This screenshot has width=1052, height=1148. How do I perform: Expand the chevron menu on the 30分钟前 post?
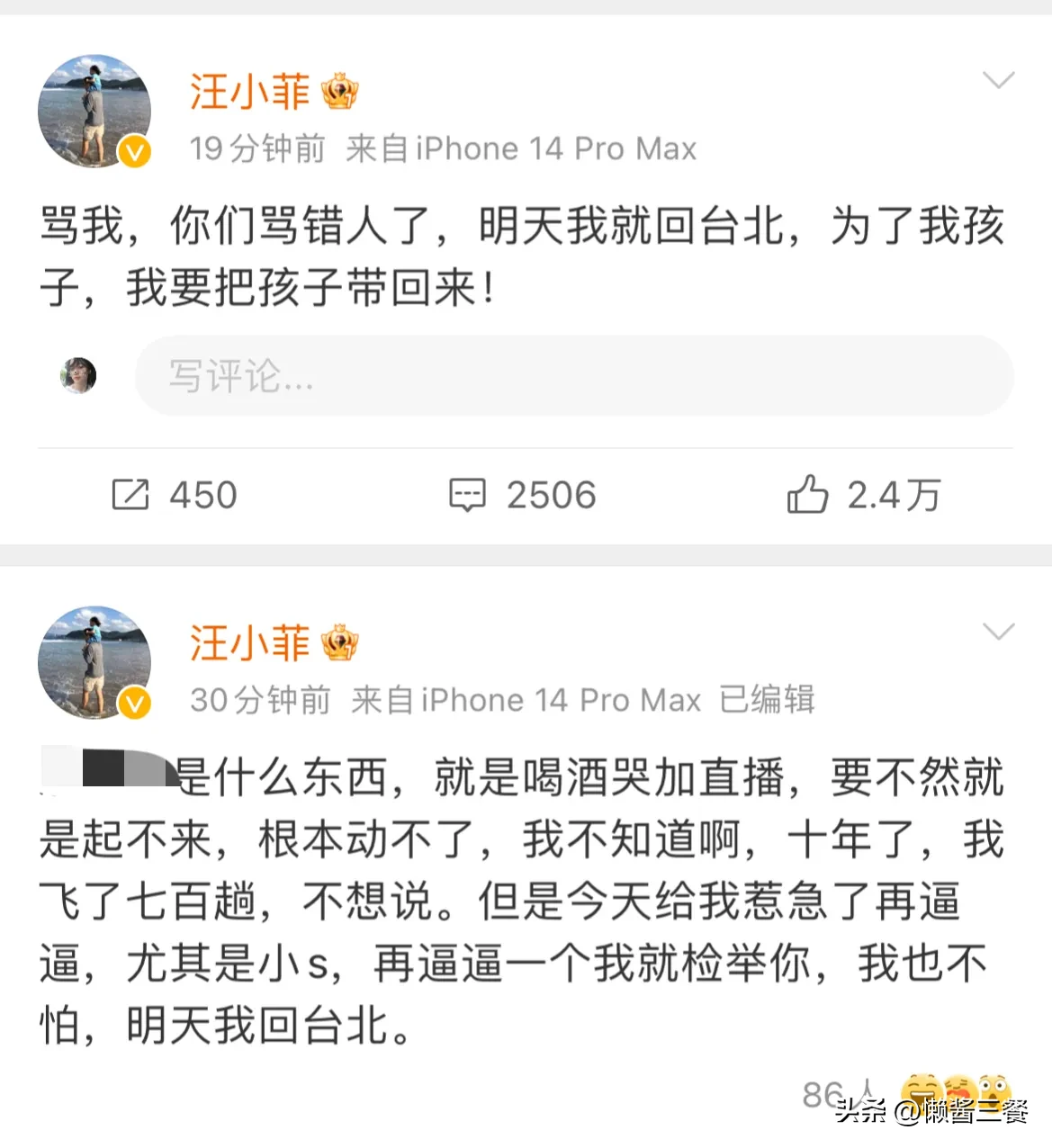click(998, 632)
